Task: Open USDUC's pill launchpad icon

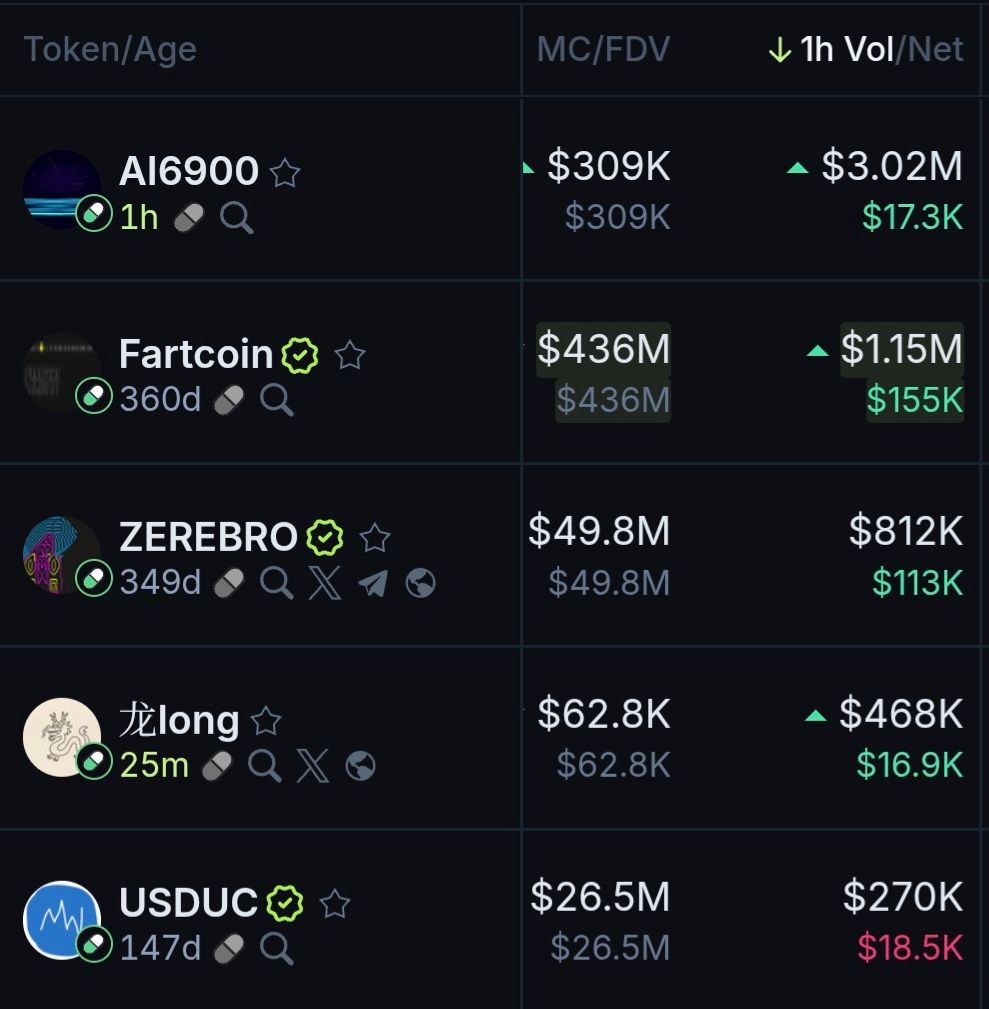Action: click(x=230, y=948)
